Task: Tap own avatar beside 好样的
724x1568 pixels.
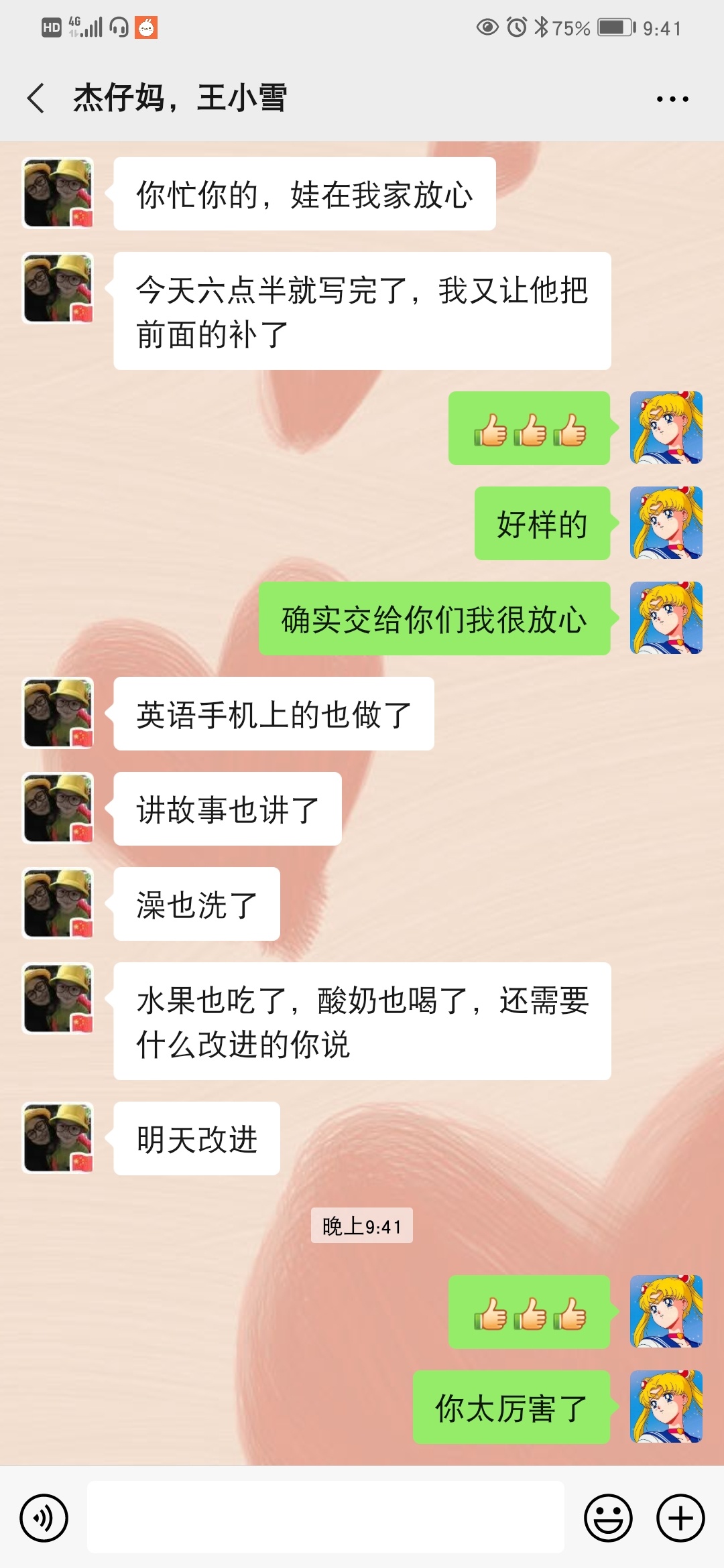Action: [x=666, y=523]
